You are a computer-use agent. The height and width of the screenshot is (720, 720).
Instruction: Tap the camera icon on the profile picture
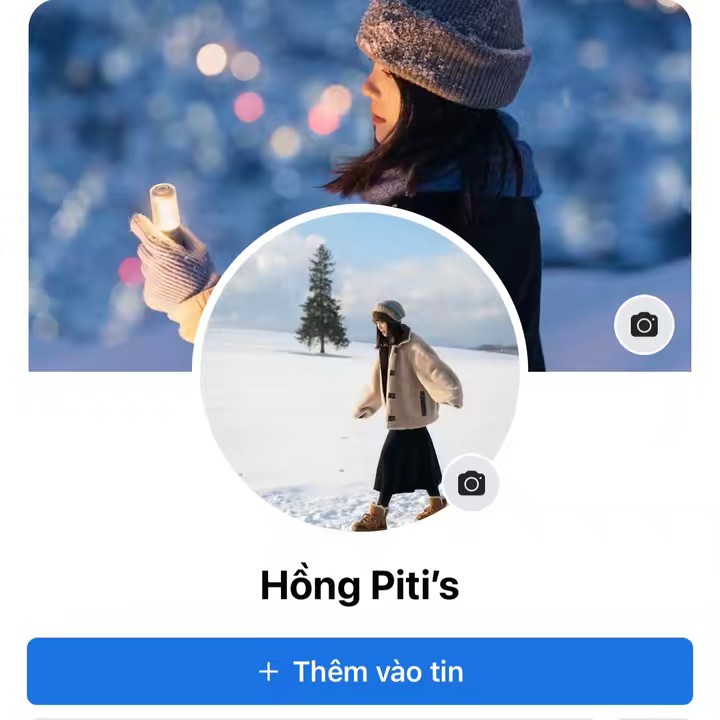coord(471,484)
